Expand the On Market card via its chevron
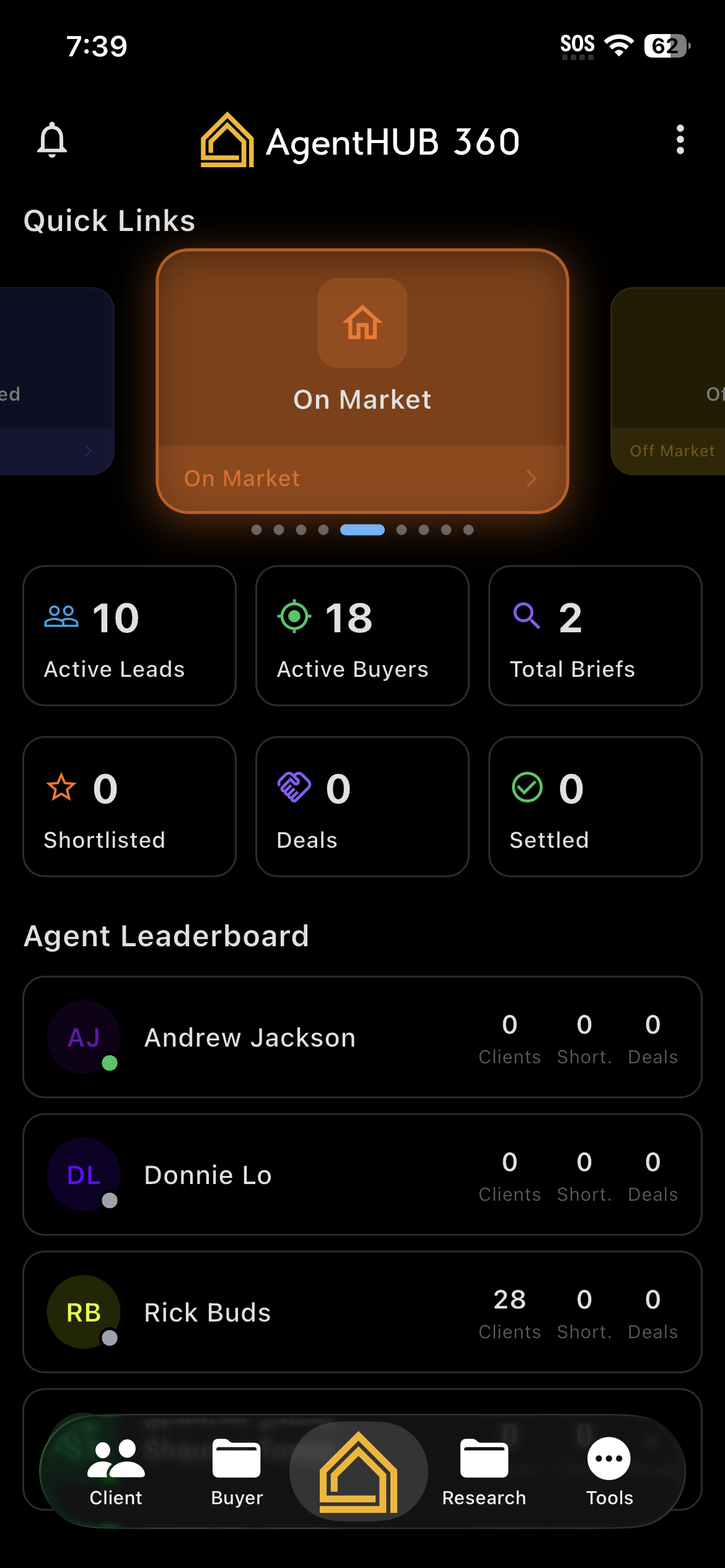Image resolution: width=725 pixels, height=1568 pixels. point(532,478)
